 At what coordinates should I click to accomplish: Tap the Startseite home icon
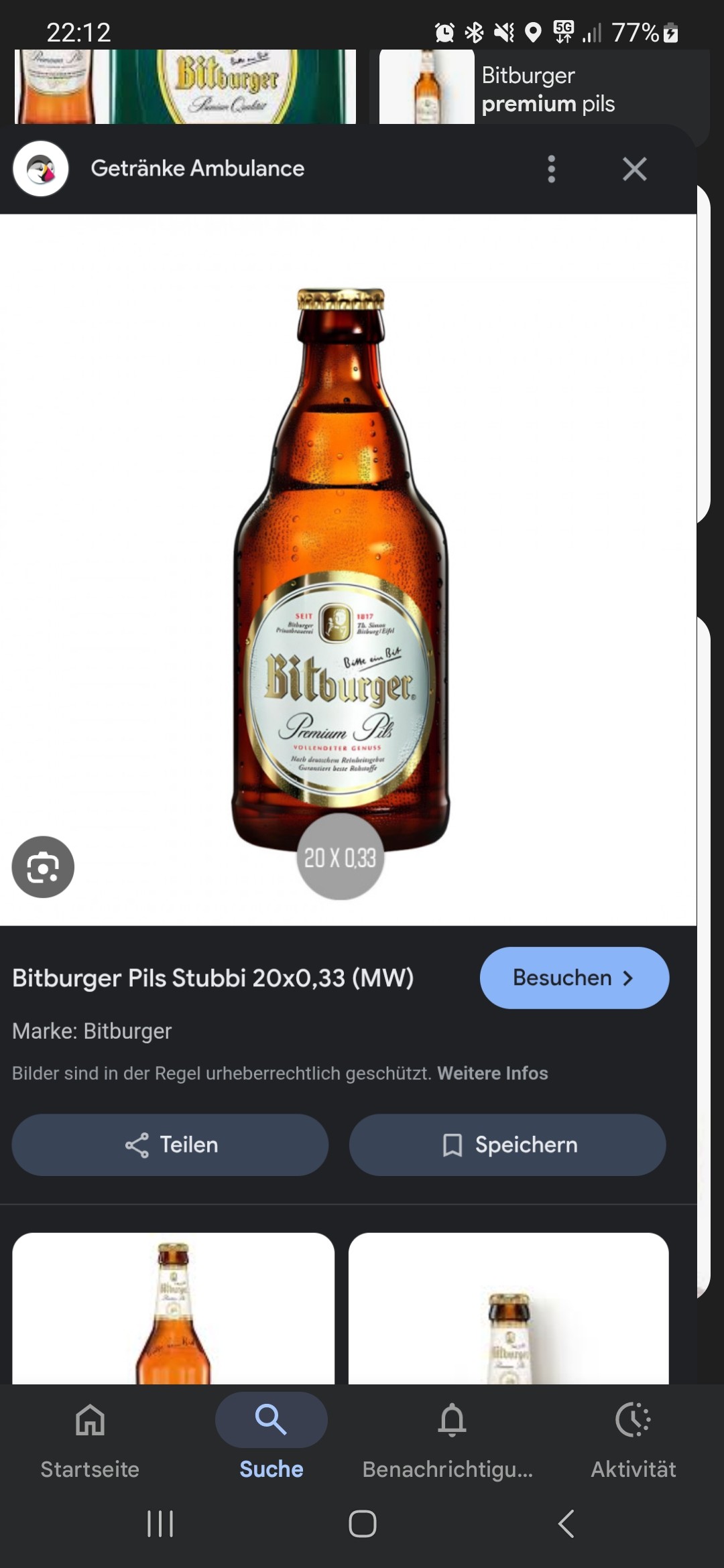(90, 1419)
